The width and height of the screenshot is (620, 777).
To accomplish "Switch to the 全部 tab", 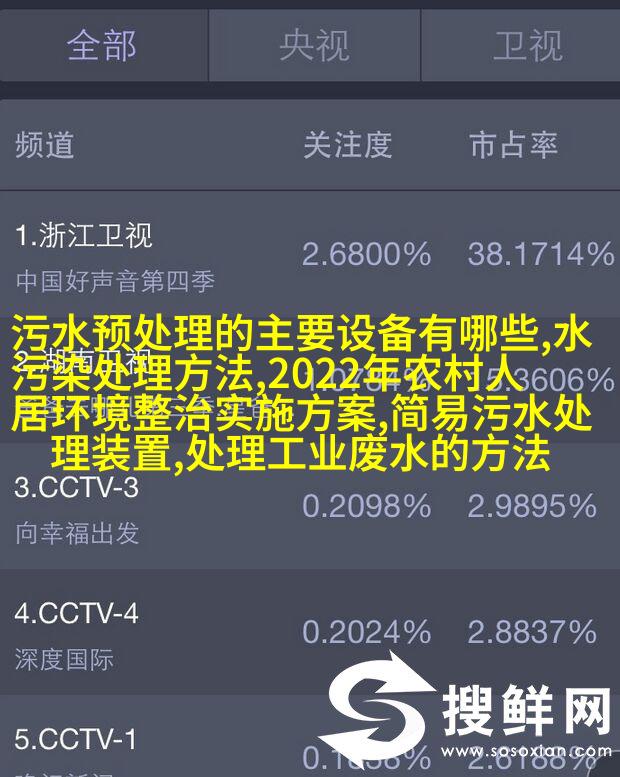I will [x=102, y=46].
